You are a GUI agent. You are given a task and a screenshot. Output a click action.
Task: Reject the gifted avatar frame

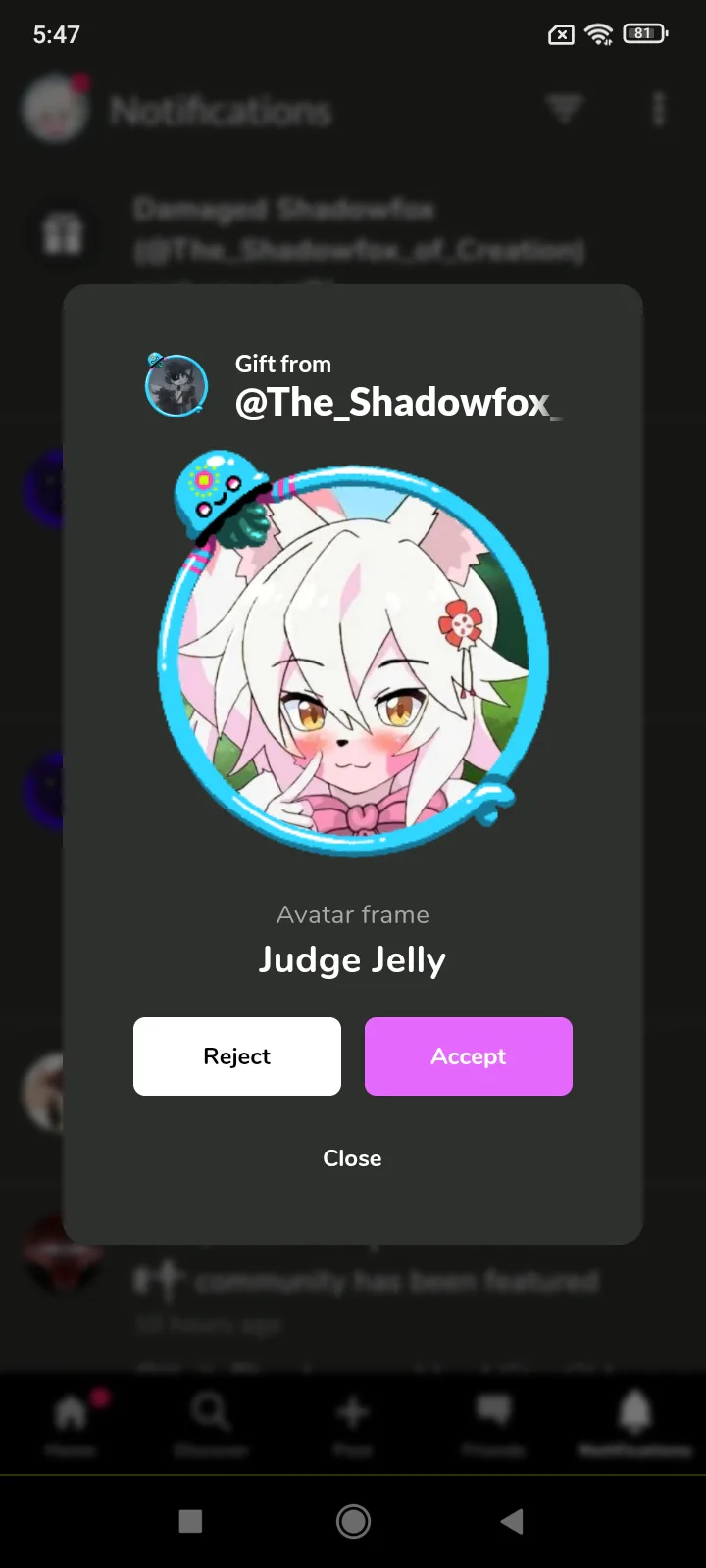(237, 1056)
